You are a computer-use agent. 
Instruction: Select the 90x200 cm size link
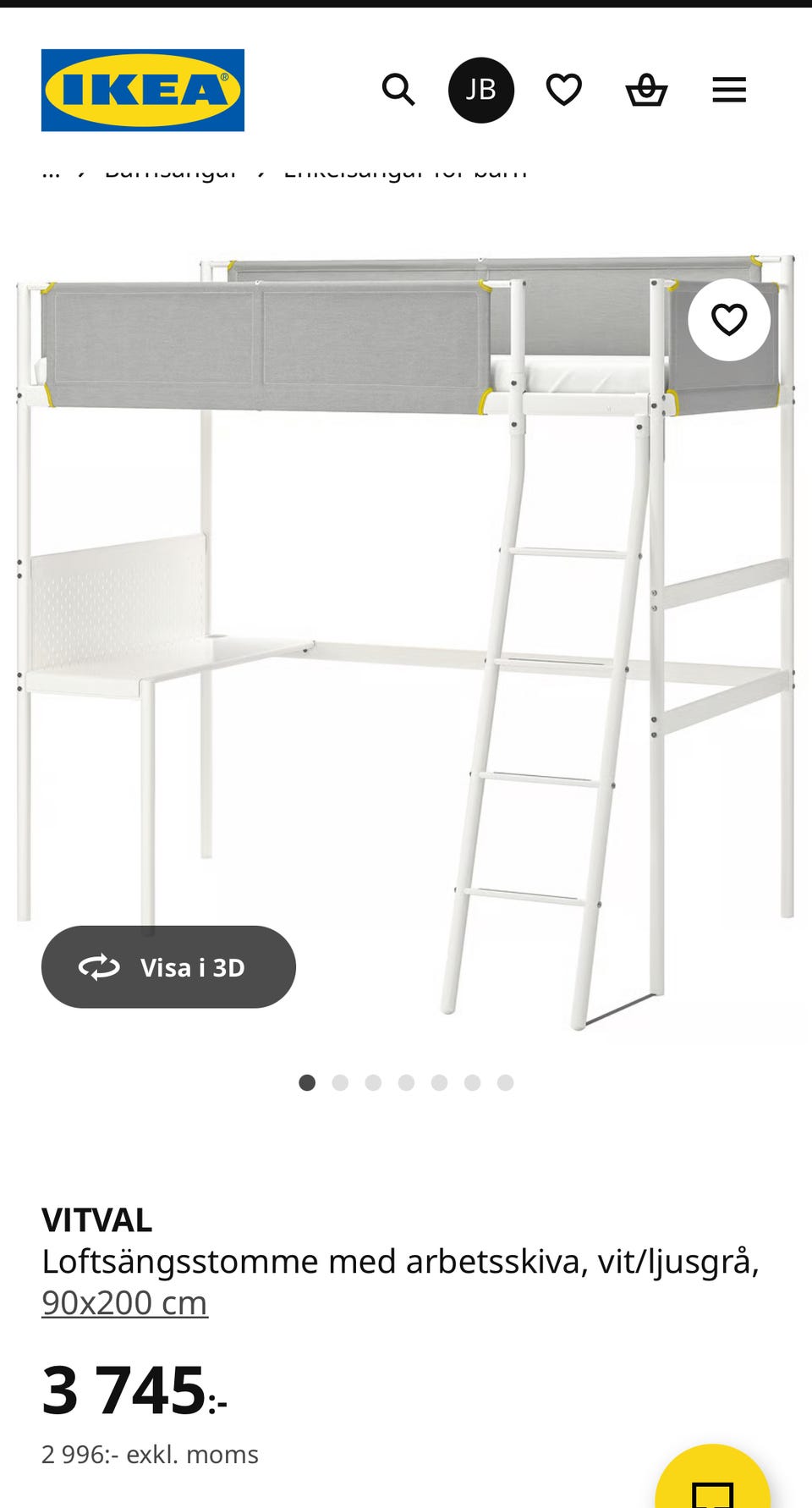pyautogui.click(x=124, y=1302)
